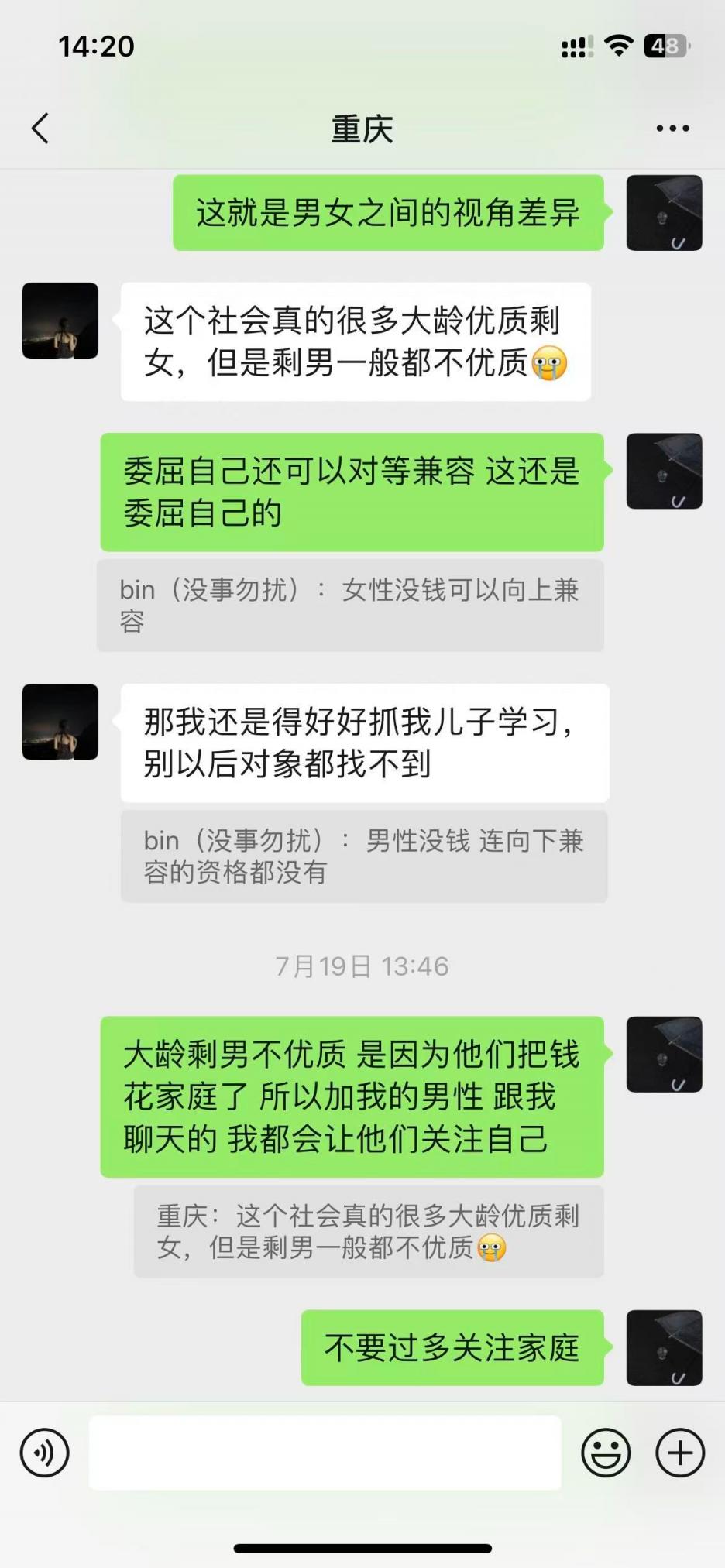The width and height of the screenshot is (725, 1568).
Task: Tap quoted reply 男性没钱 连向下兼容的资格都没有
Action: point(364,856)
